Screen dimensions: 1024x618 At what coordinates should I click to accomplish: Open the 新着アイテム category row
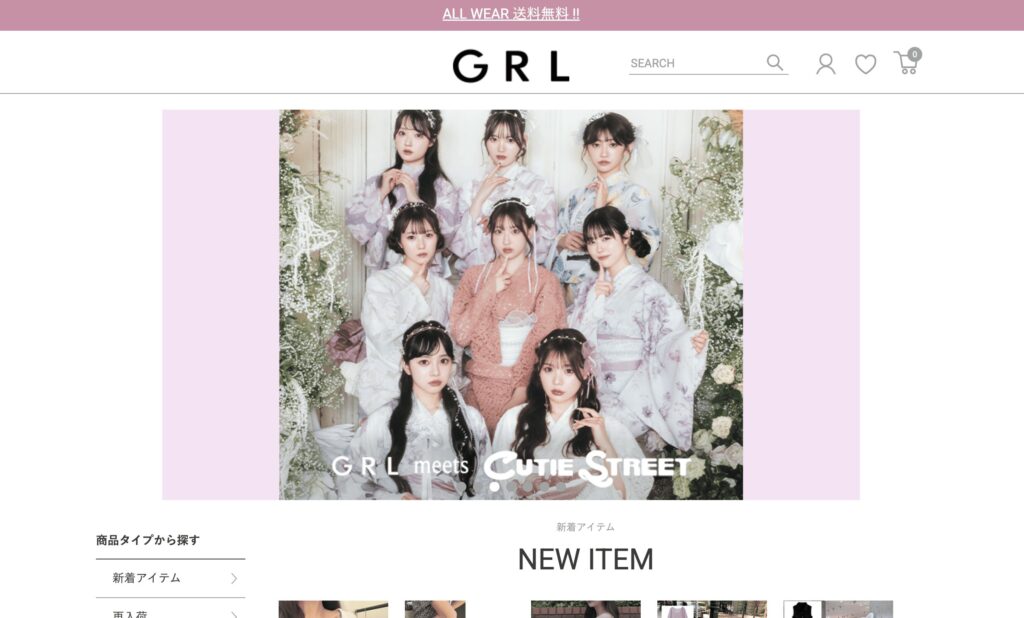tap(171, 578)
